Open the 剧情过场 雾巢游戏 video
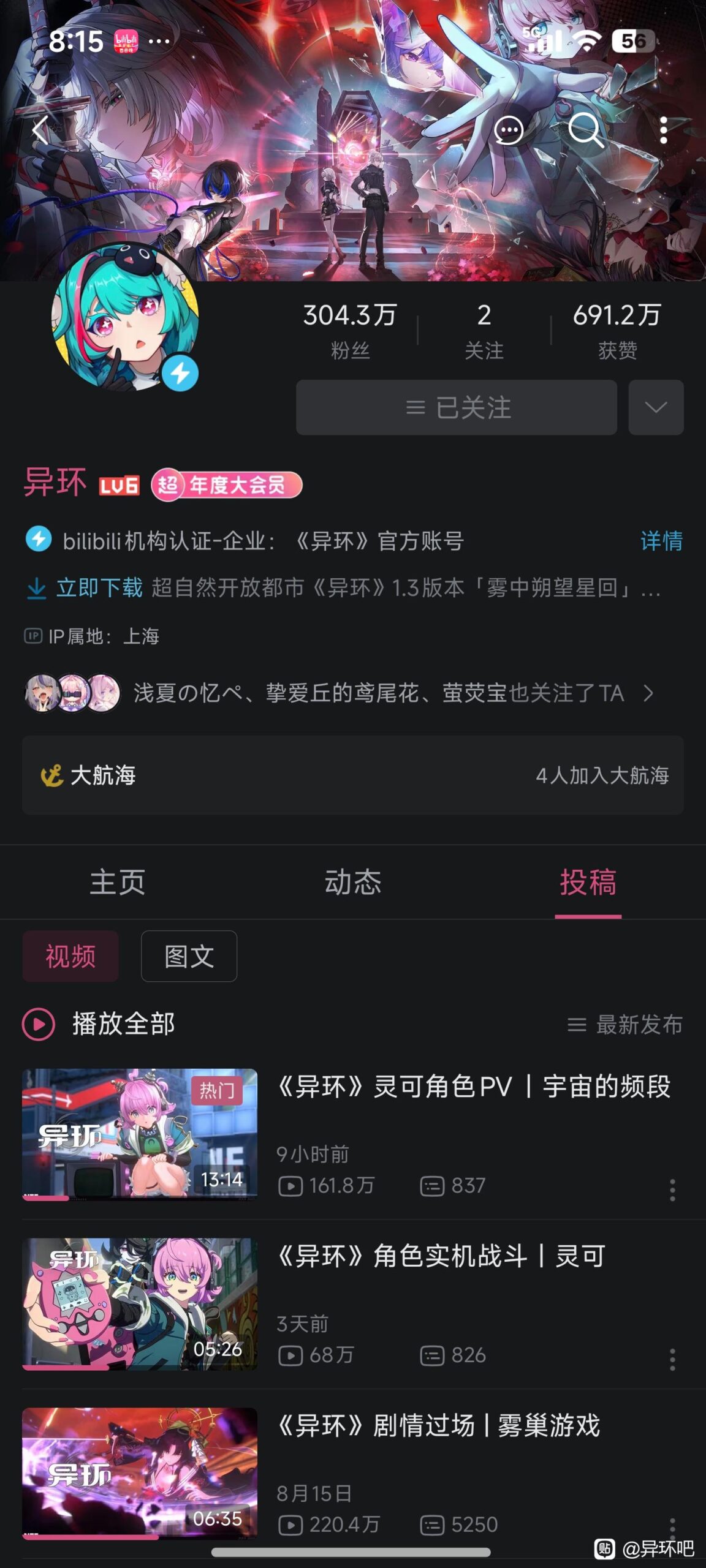The height and width of the screenshot is (1568, 706). tap(353, 1474)
